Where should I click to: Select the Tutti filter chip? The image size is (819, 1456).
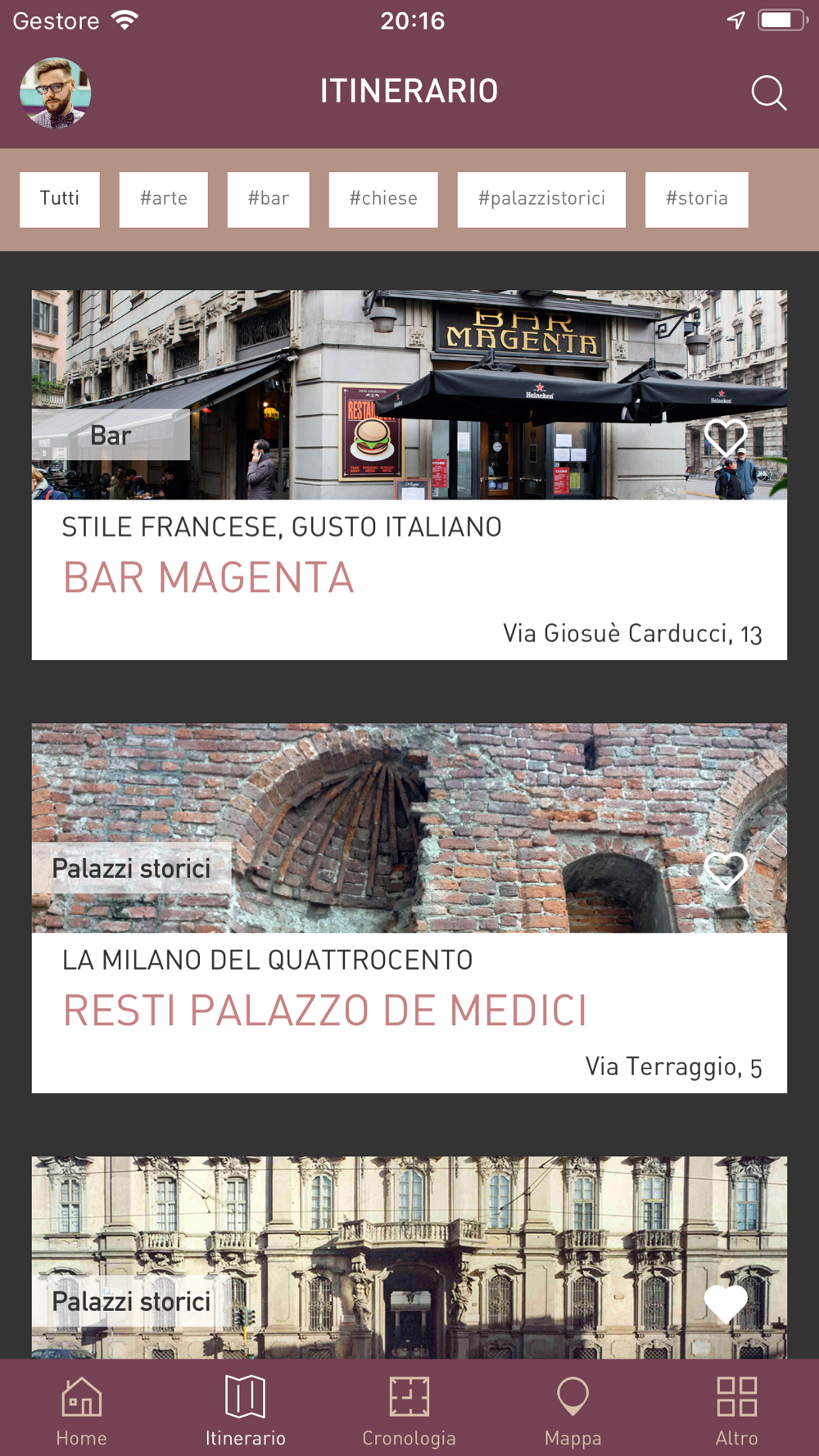point(60,199)
